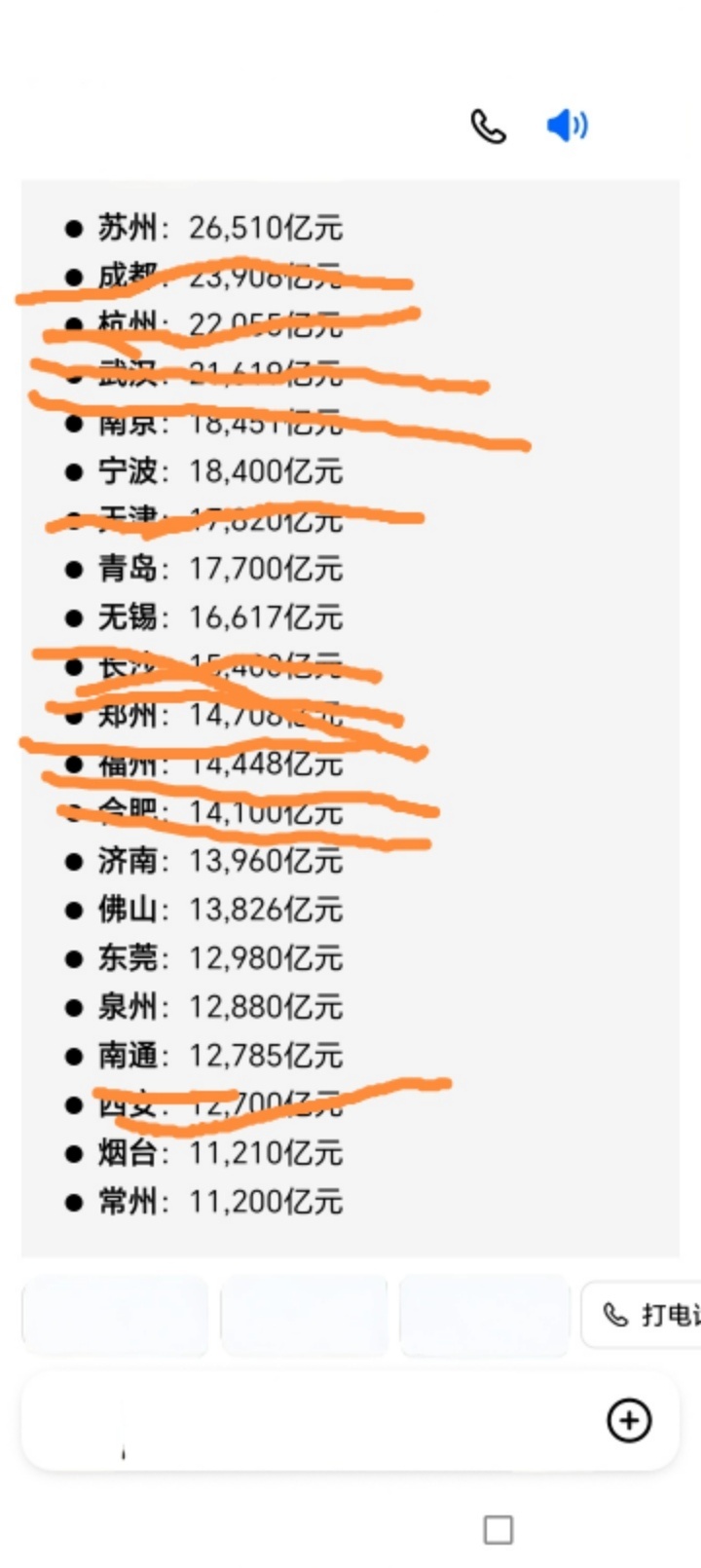
Task: Open recent apps with square button
Action: click(498, 1529)
